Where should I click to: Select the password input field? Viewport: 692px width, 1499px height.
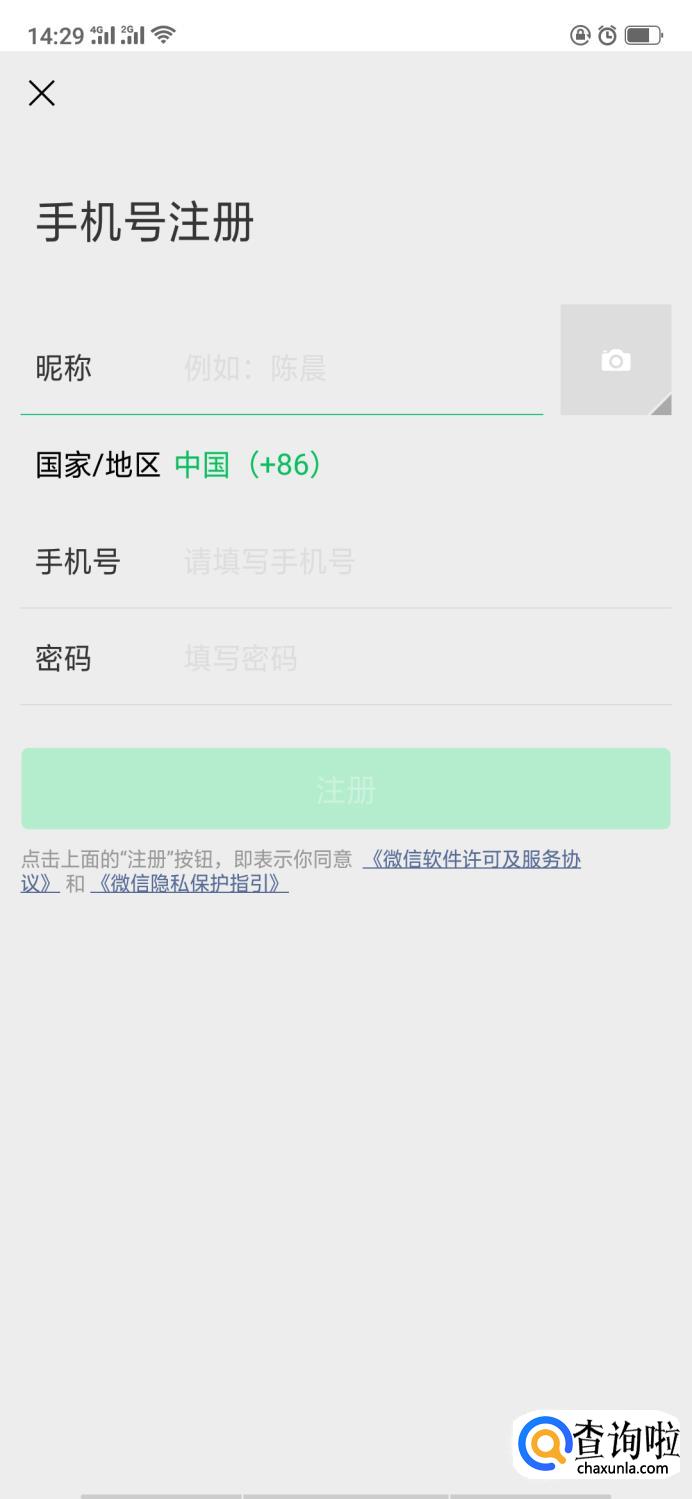click(420, 659)
